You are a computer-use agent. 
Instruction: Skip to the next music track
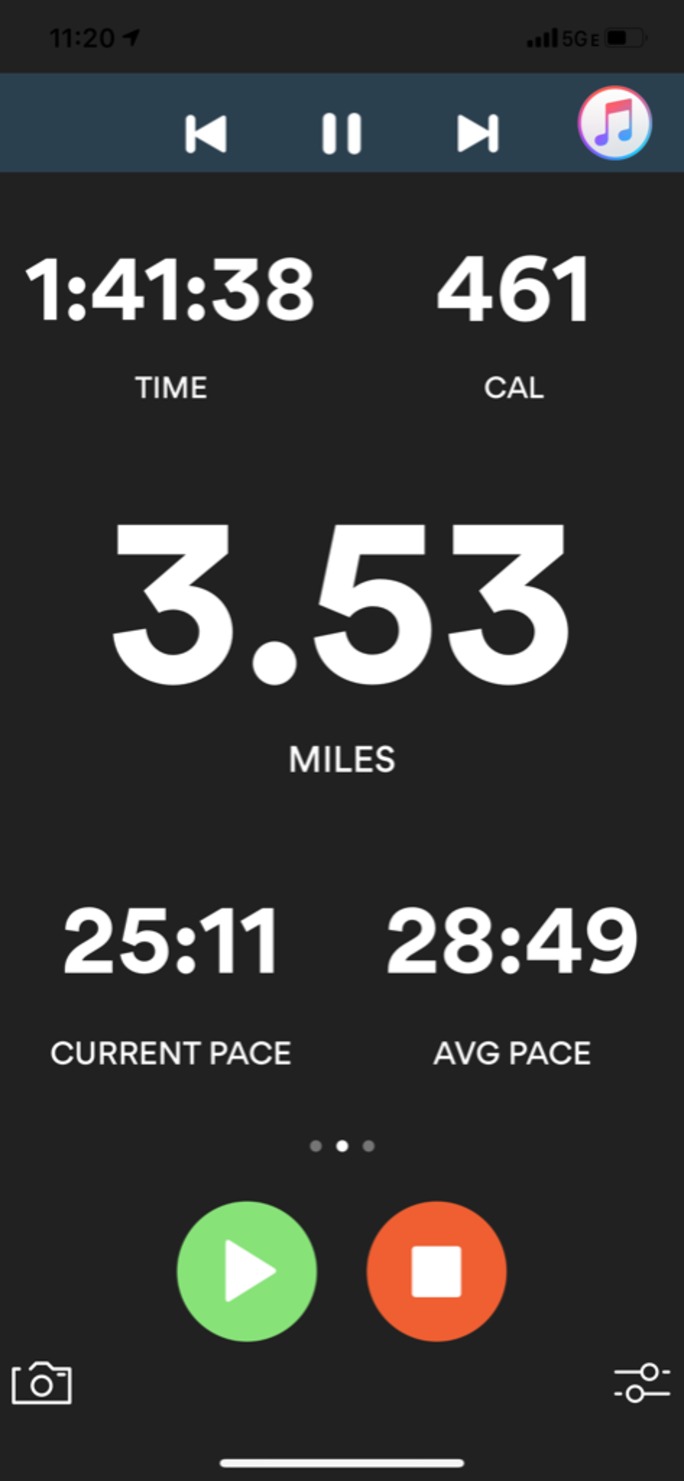(477, 133)
